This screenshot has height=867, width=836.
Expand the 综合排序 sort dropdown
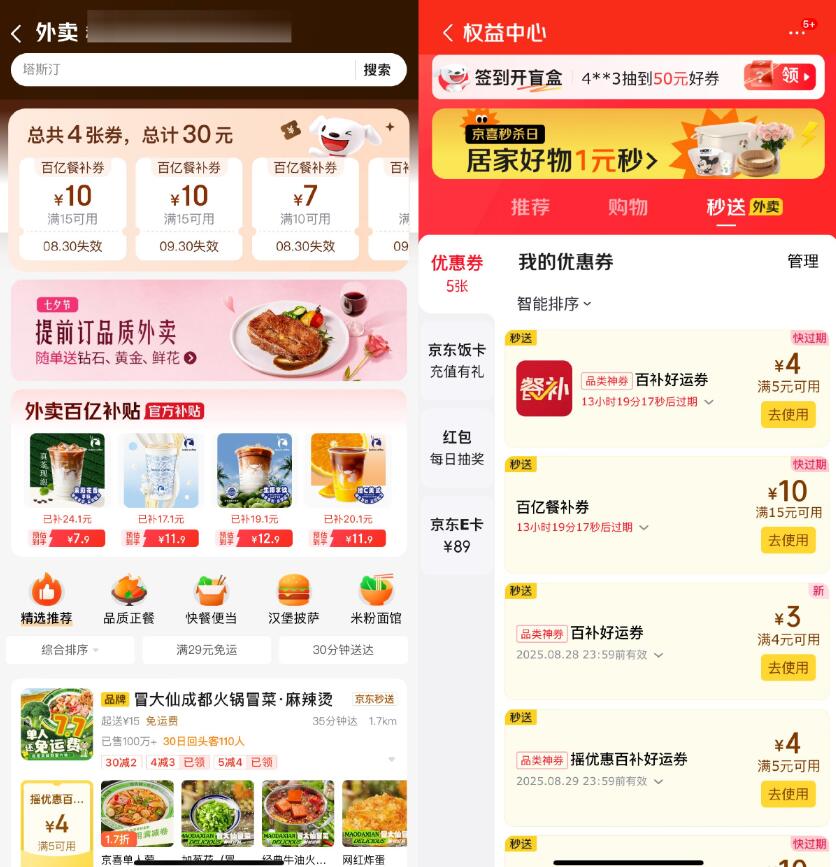(70, 650)
